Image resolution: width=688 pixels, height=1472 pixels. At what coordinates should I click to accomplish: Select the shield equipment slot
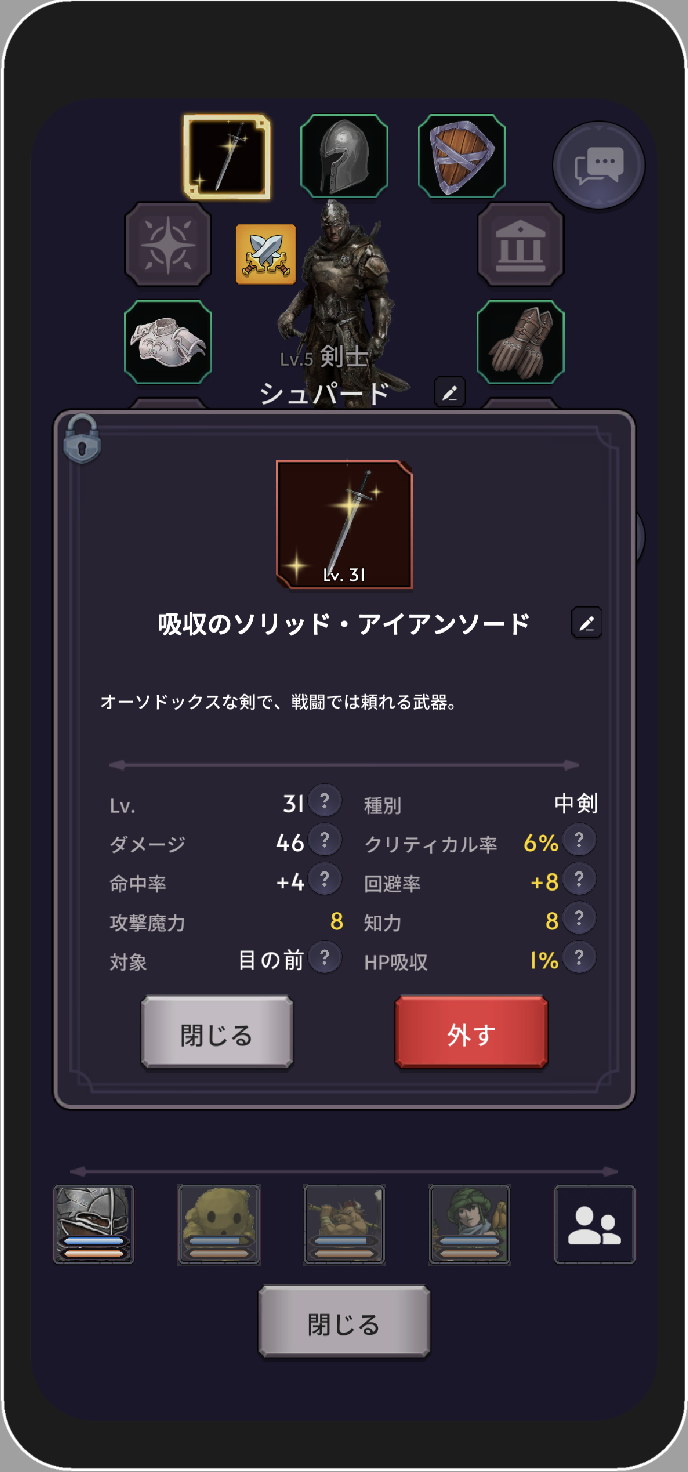point(461,157)
